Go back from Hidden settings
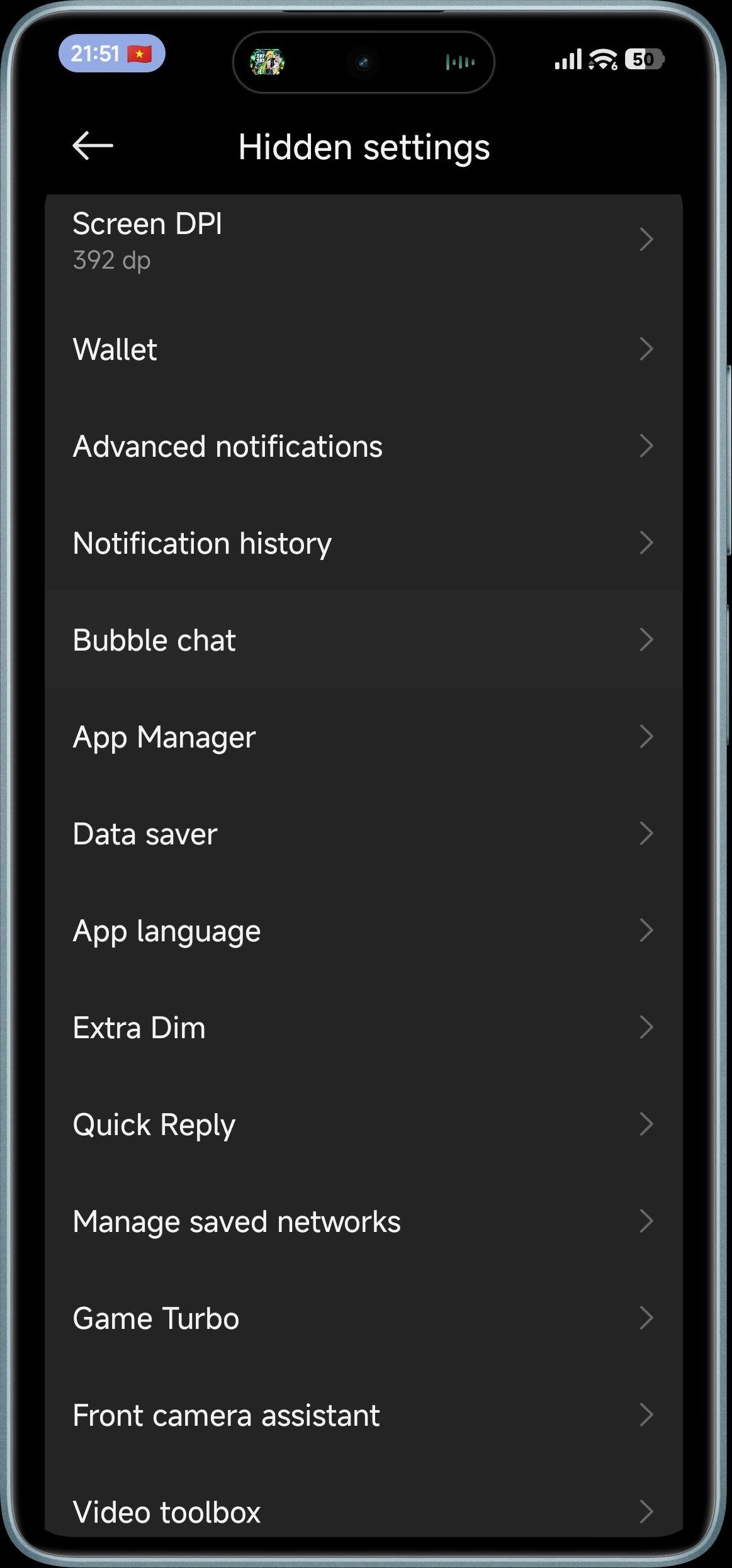The width and height of the screenshot is (732, 1568). point(93,146)
